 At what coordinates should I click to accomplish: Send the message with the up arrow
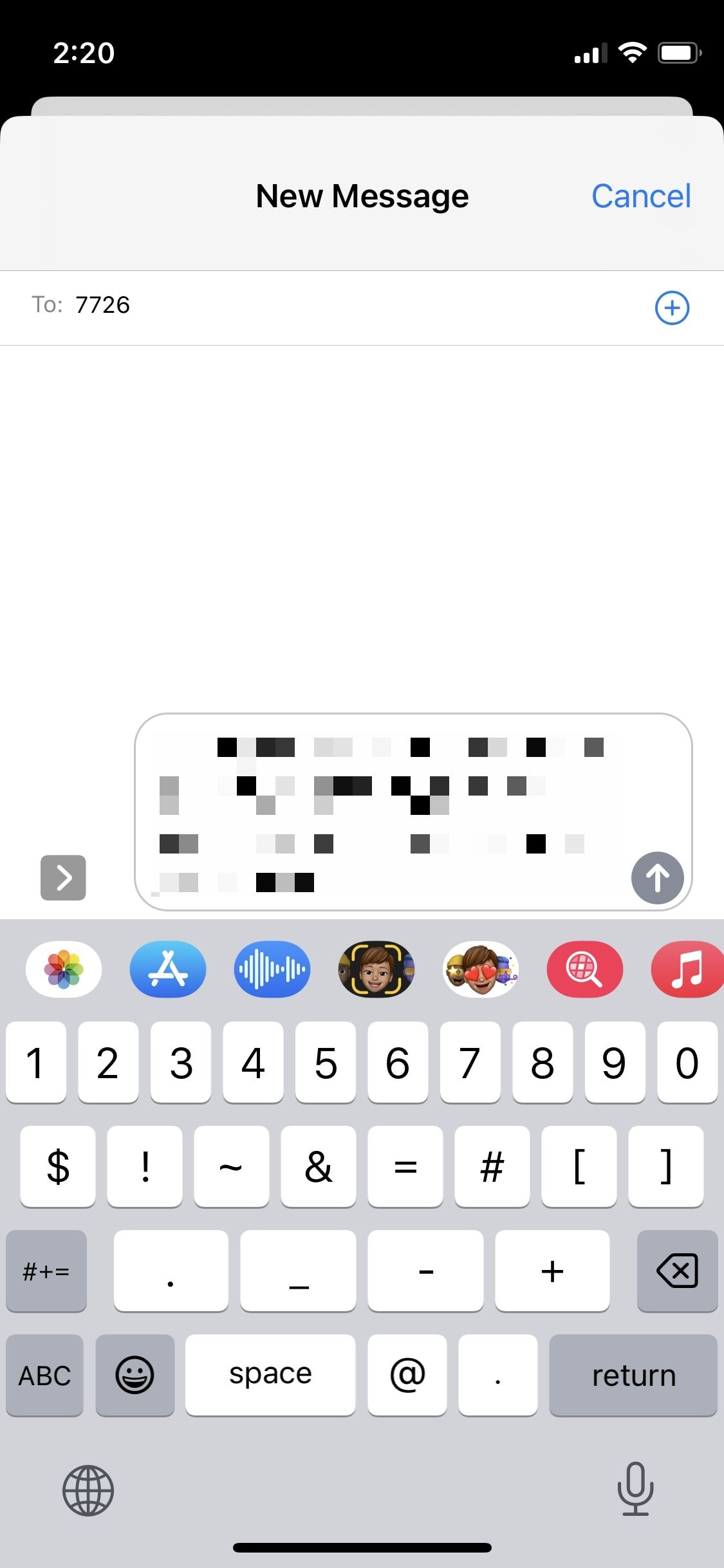(657, 878)
